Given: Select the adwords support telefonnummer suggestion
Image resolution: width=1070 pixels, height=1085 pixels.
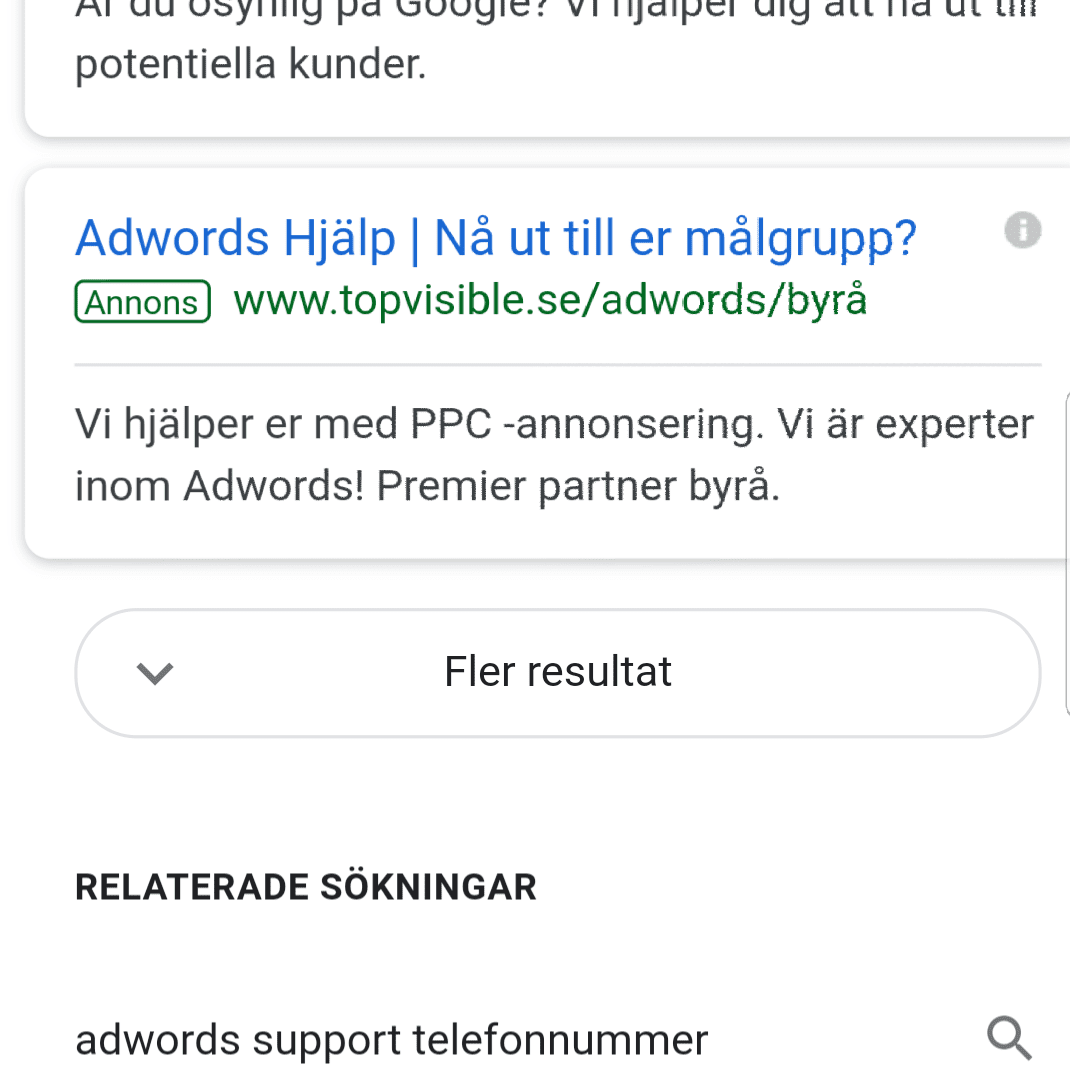Looking at the screenshot, I should tap(390, 1039).
